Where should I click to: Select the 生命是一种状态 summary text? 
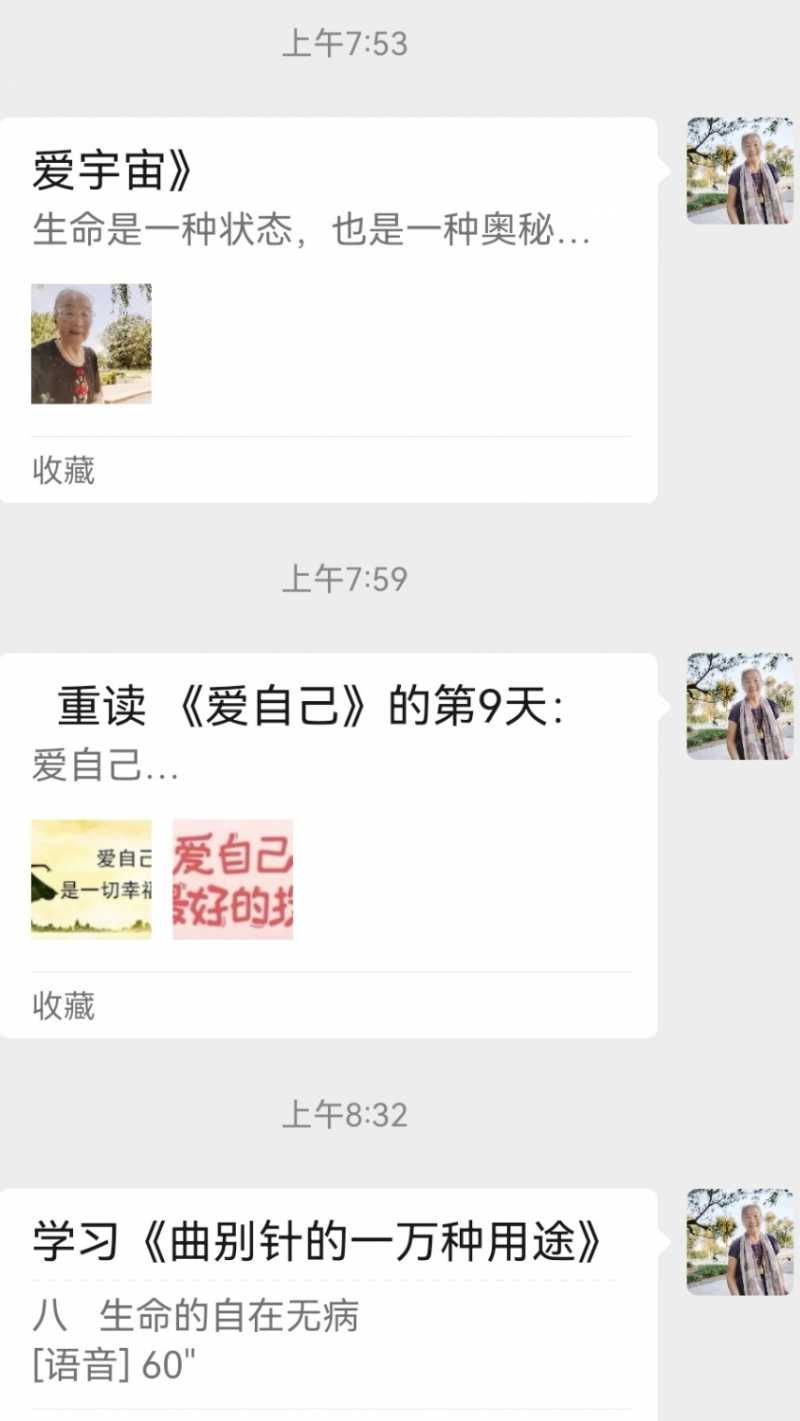[x=310, y=231]
